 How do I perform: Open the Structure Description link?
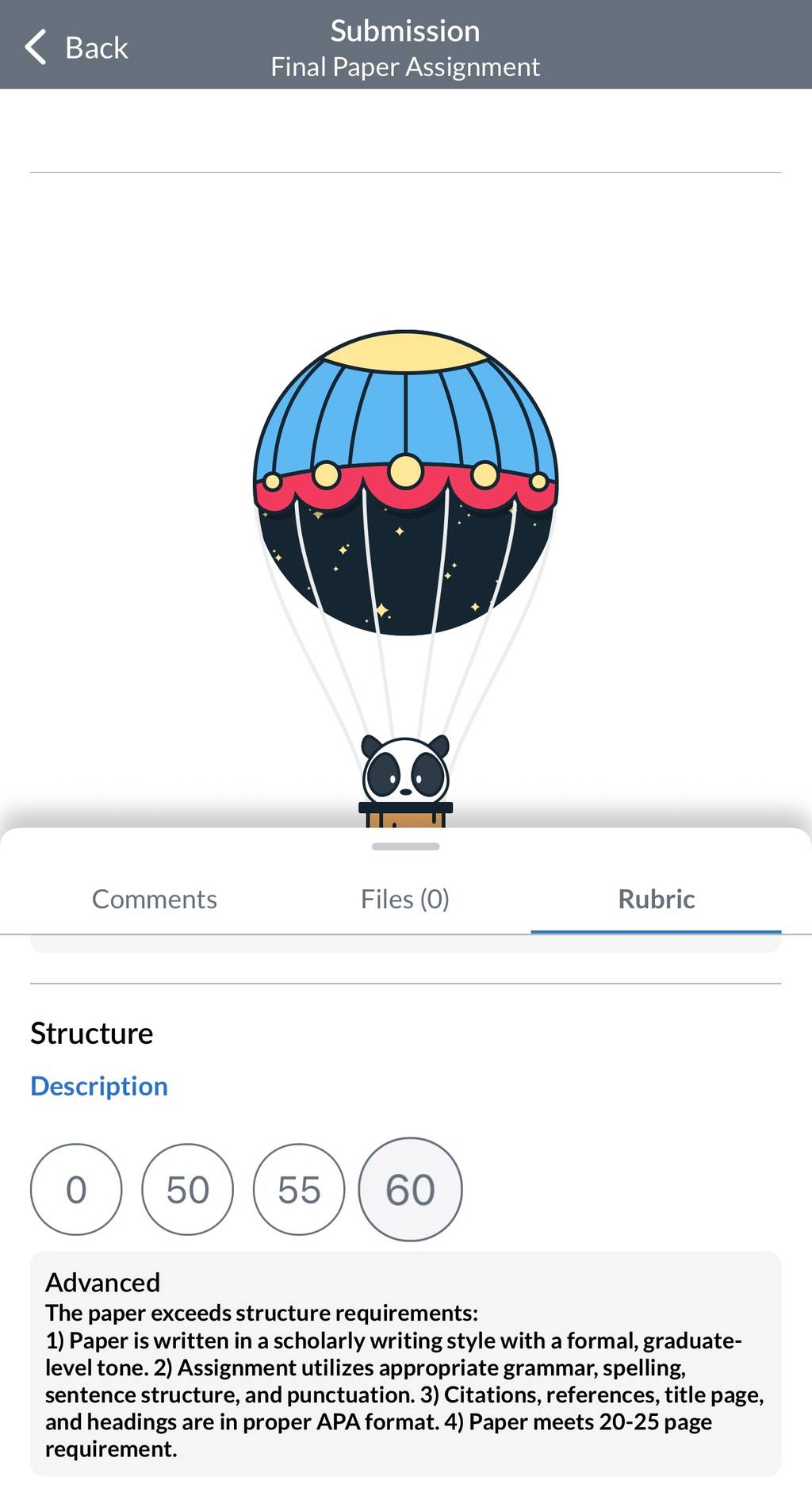[x=99, y=1086]
